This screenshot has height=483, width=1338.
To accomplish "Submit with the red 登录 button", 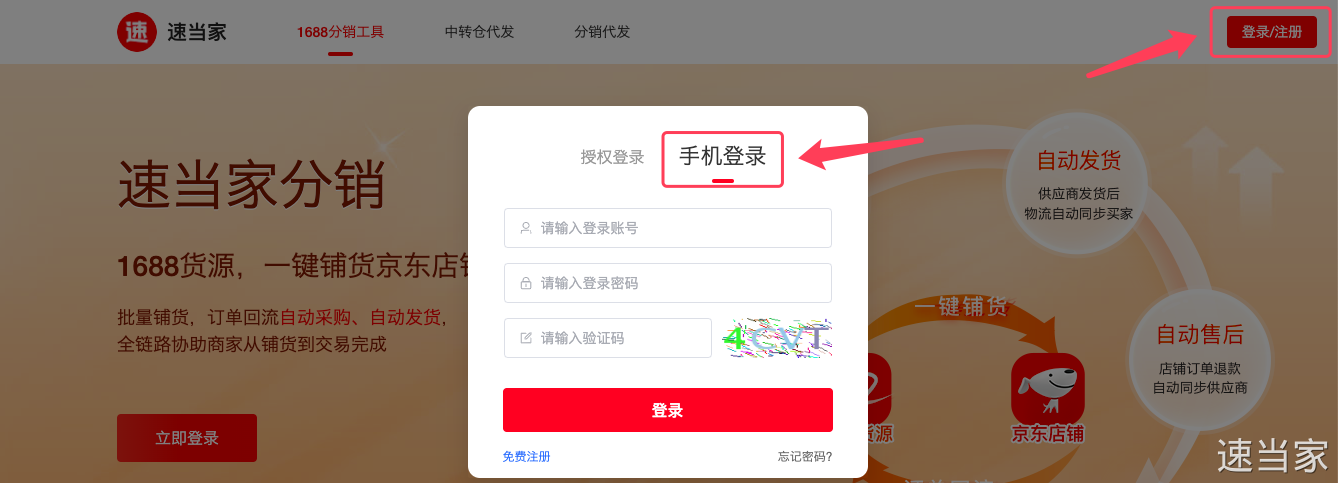I will [668, 410].
